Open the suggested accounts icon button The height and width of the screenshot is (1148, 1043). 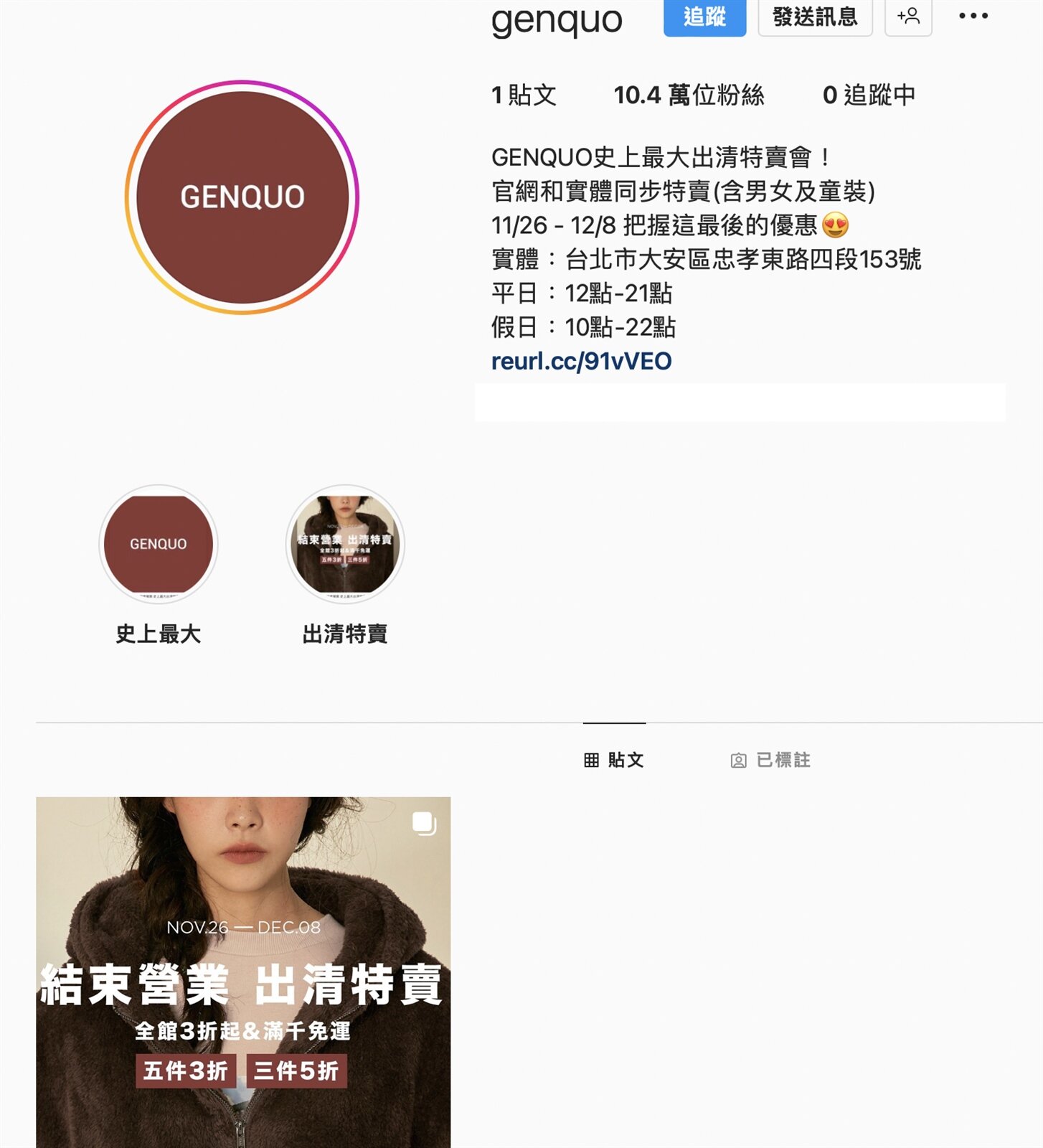907,17
